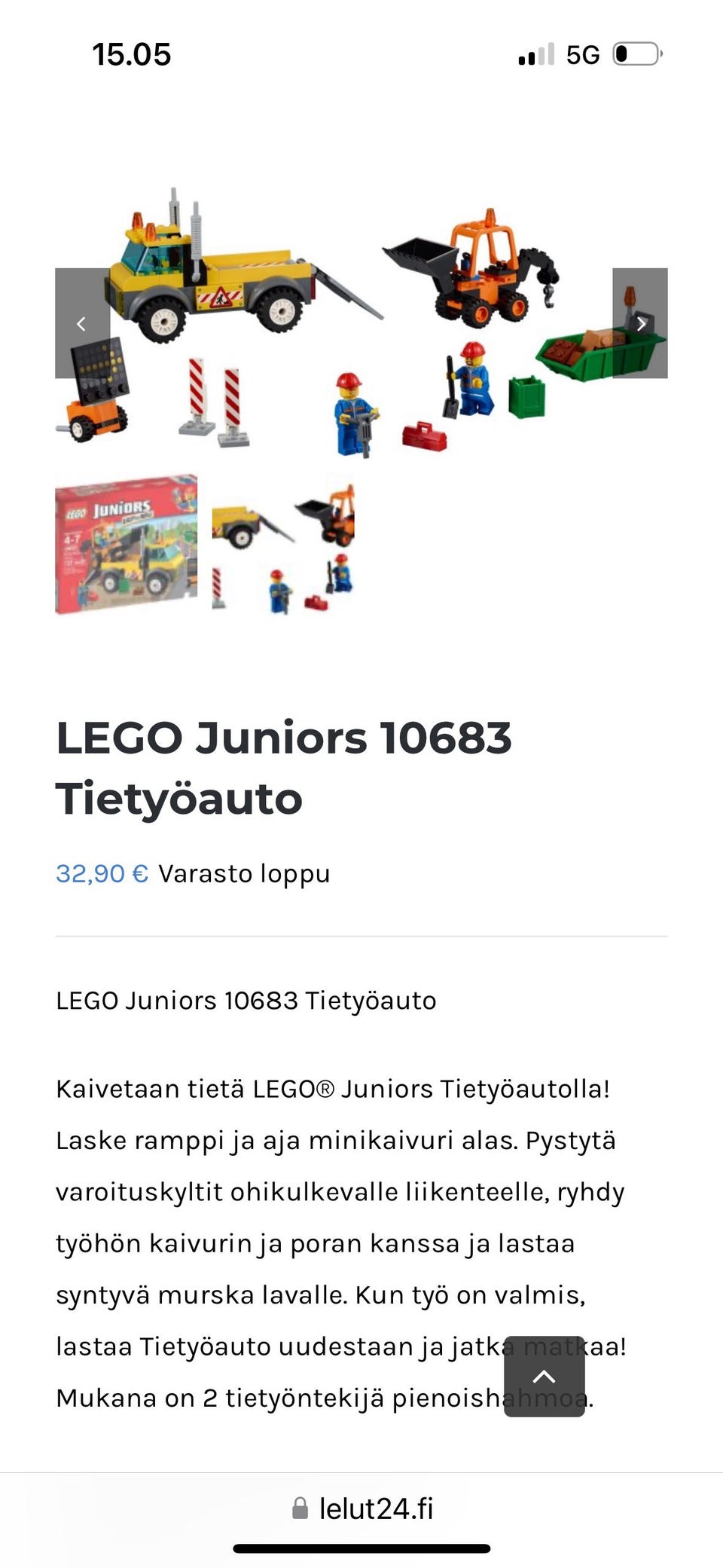Select the LEGO Juniors box thumbnail
Viewport: 723px width, 1568px height.
pos(127,544)
